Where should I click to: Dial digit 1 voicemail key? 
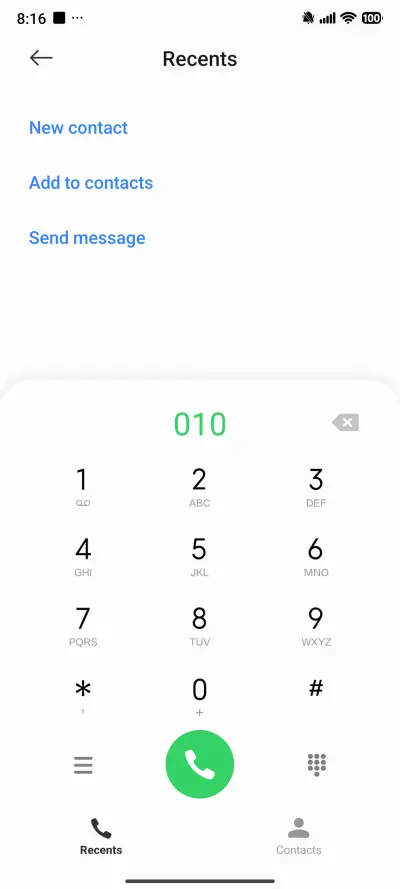click(x=83, y=488)
